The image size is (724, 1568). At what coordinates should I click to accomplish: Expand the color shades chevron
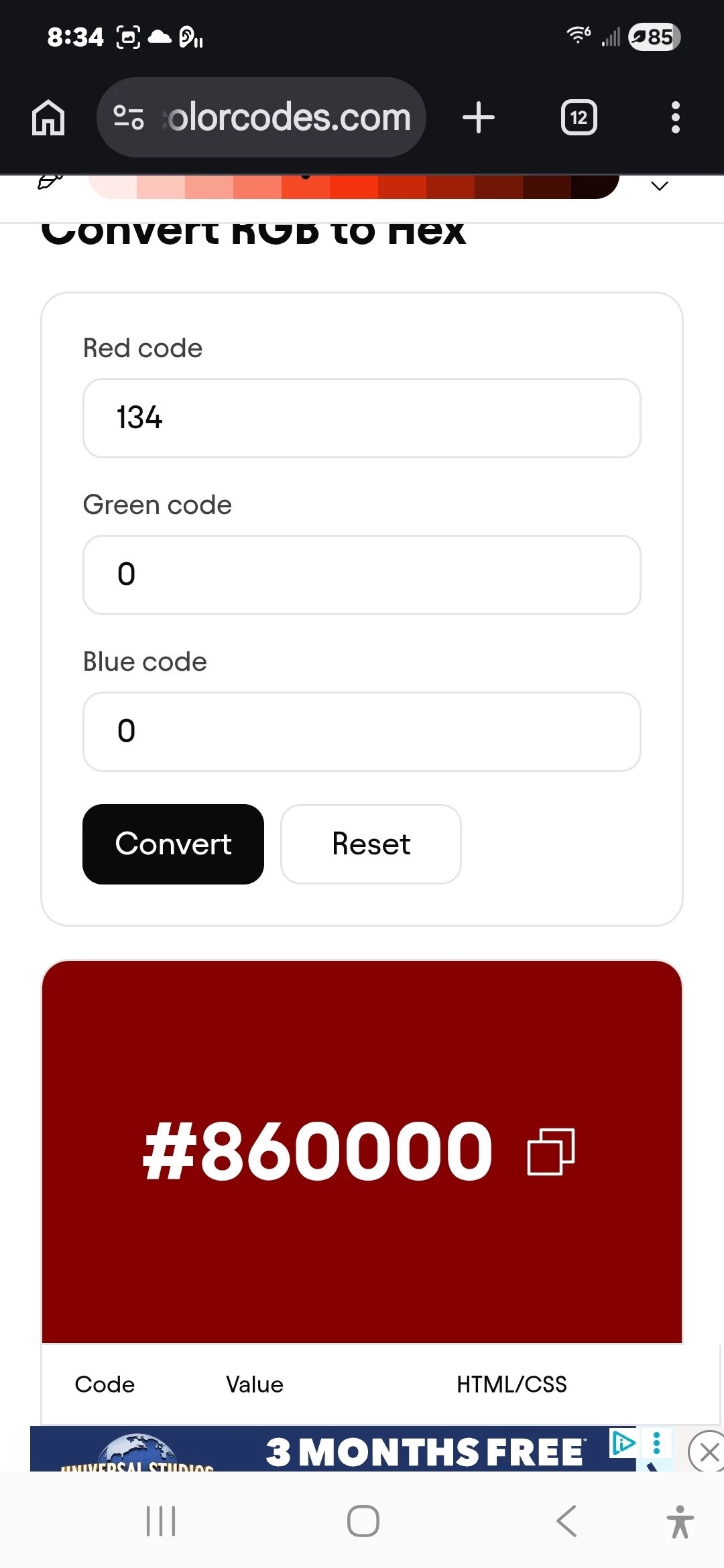[x=660, y=186]
